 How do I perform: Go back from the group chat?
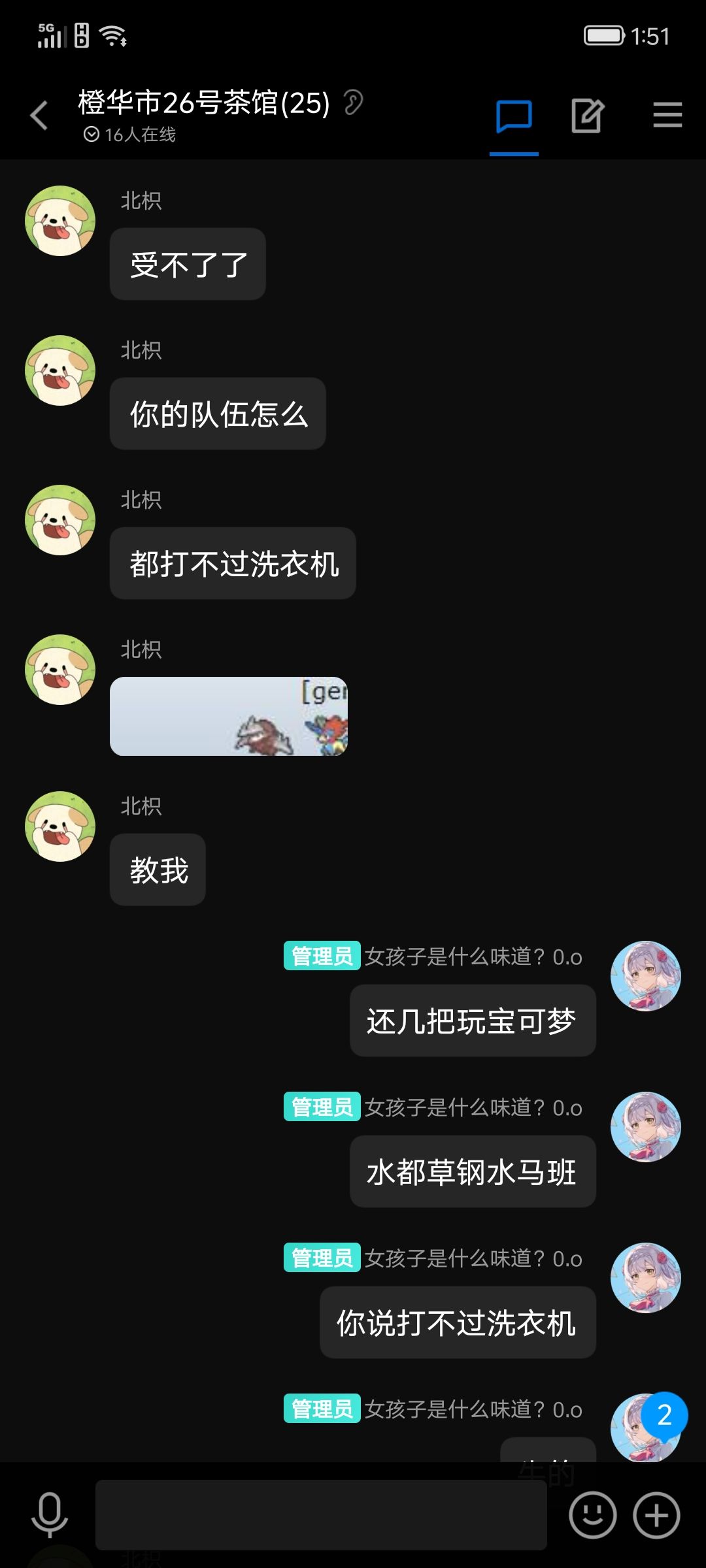pos(39,116)
